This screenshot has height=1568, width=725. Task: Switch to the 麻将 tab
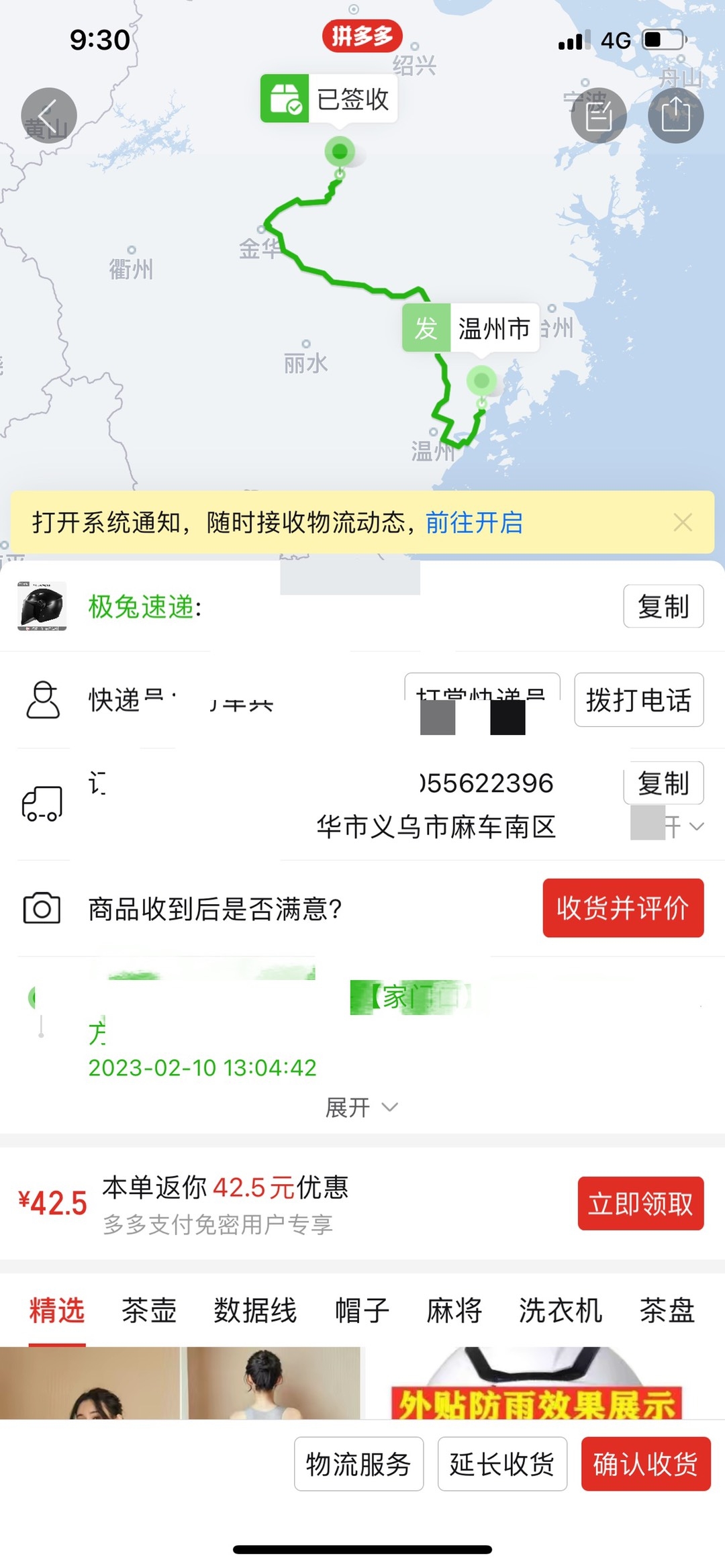(454, 1310)
